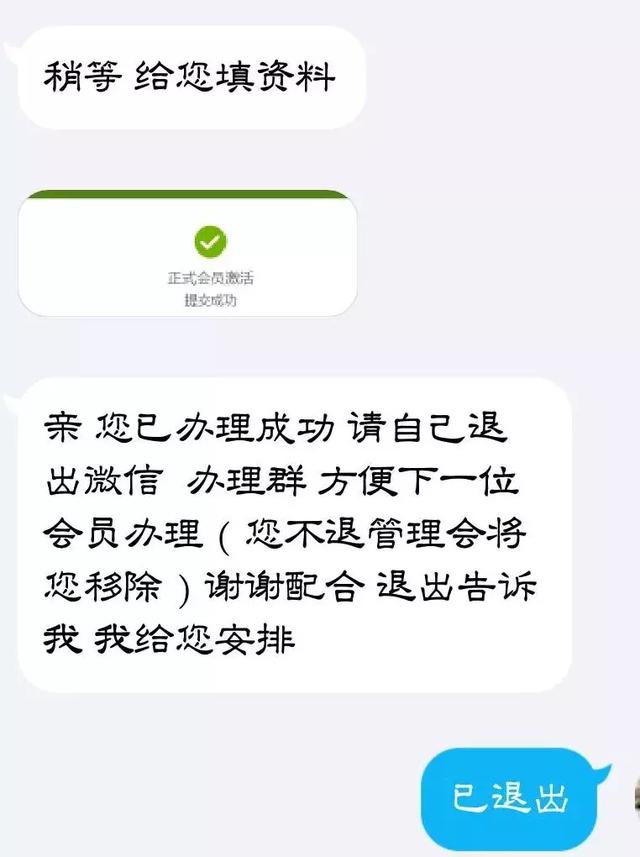Open the 正式会员激活 image message
This screenshot has height=857, width=640.
(188, 254)
